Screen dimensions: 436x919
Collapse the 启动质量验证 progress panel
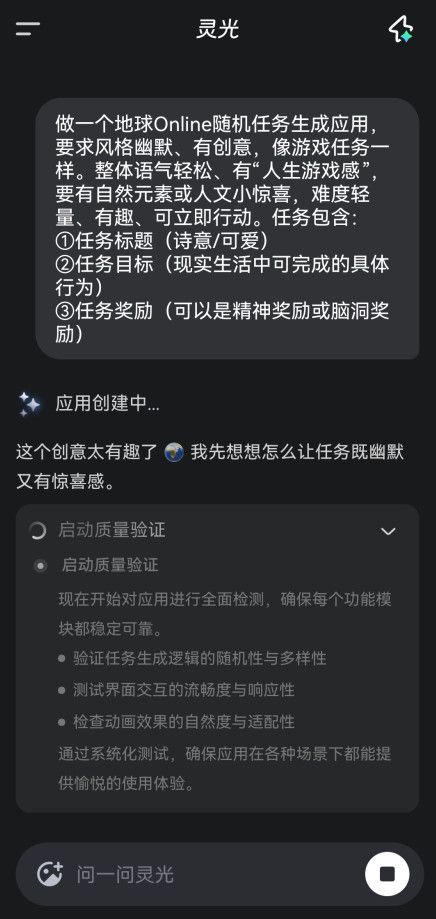click(388, 531)
